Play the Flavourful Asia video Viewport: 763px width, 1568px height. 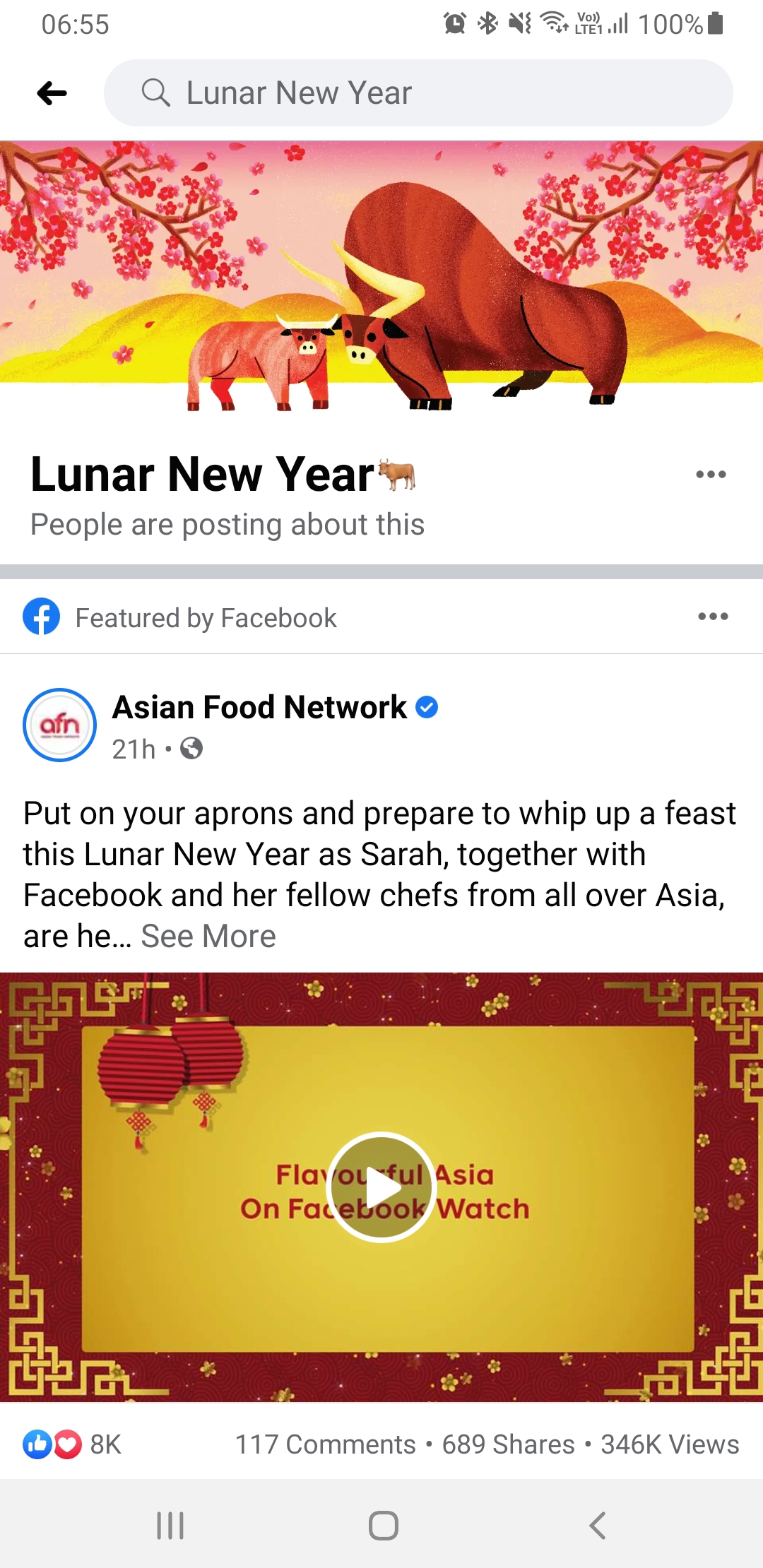381,1187
